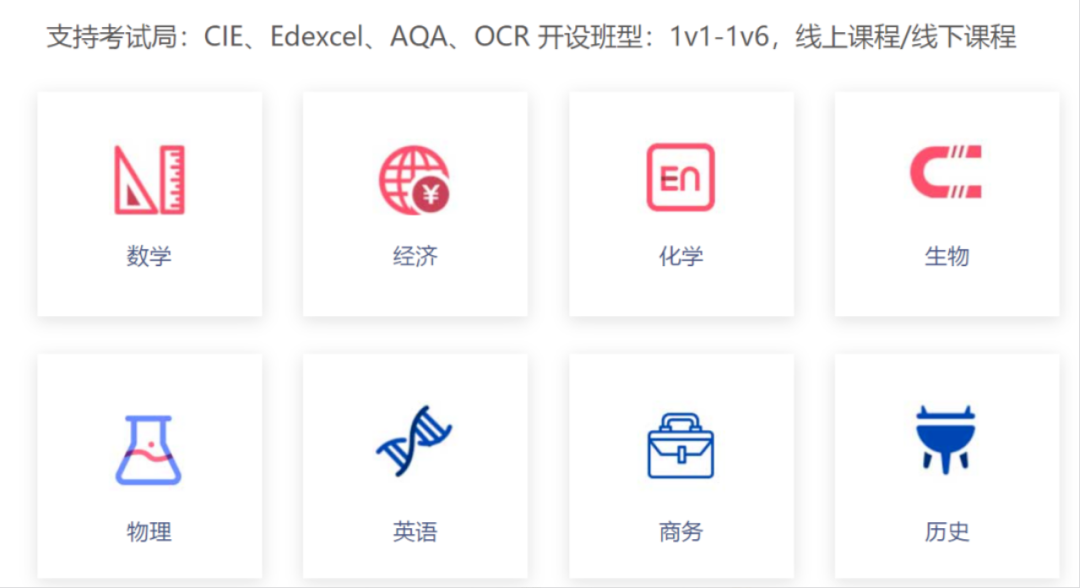1080x588 pixels.
Task: View the 生物 course card
Action: pos(947,204)
